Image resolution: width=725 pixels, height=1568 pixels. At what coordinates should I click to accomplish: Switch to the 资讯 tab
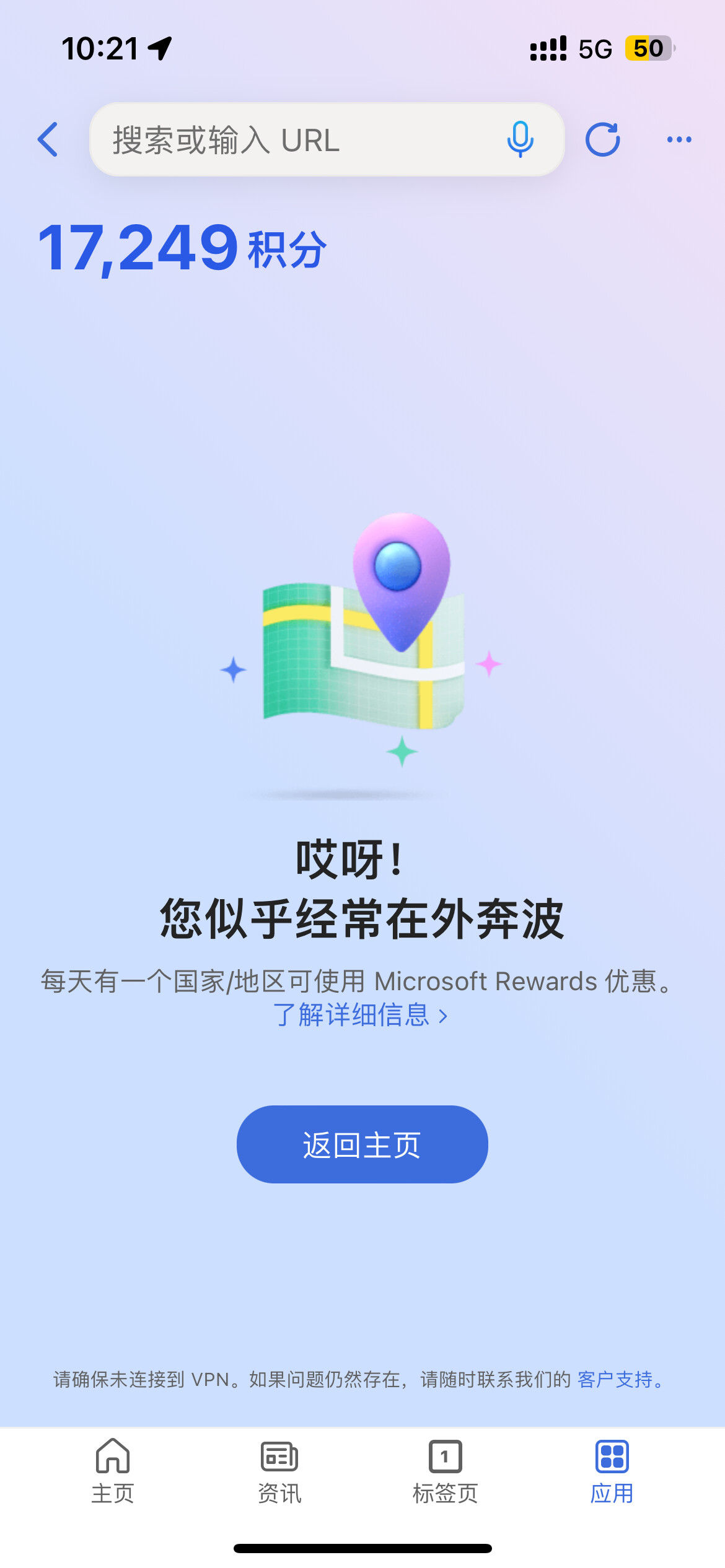(279, 1471)
